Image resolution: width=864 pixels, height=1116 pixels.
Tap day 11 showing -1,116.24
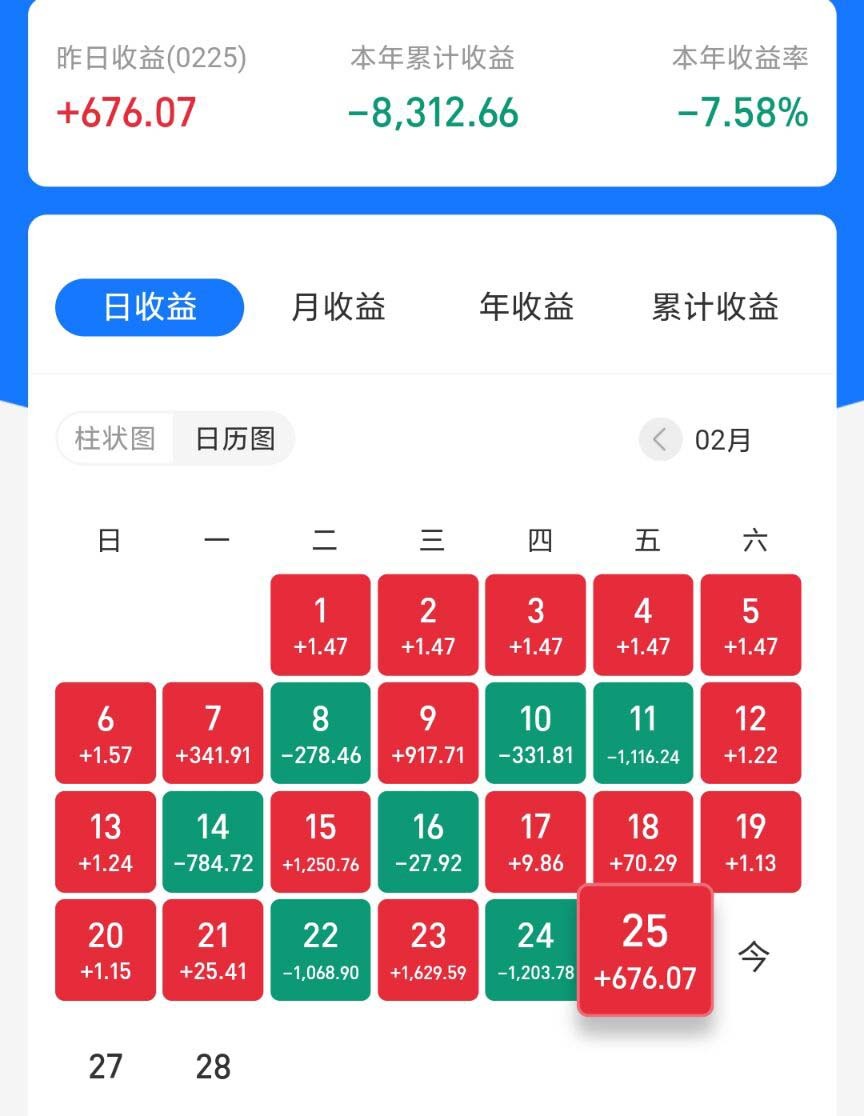click(x=643, y=733)
